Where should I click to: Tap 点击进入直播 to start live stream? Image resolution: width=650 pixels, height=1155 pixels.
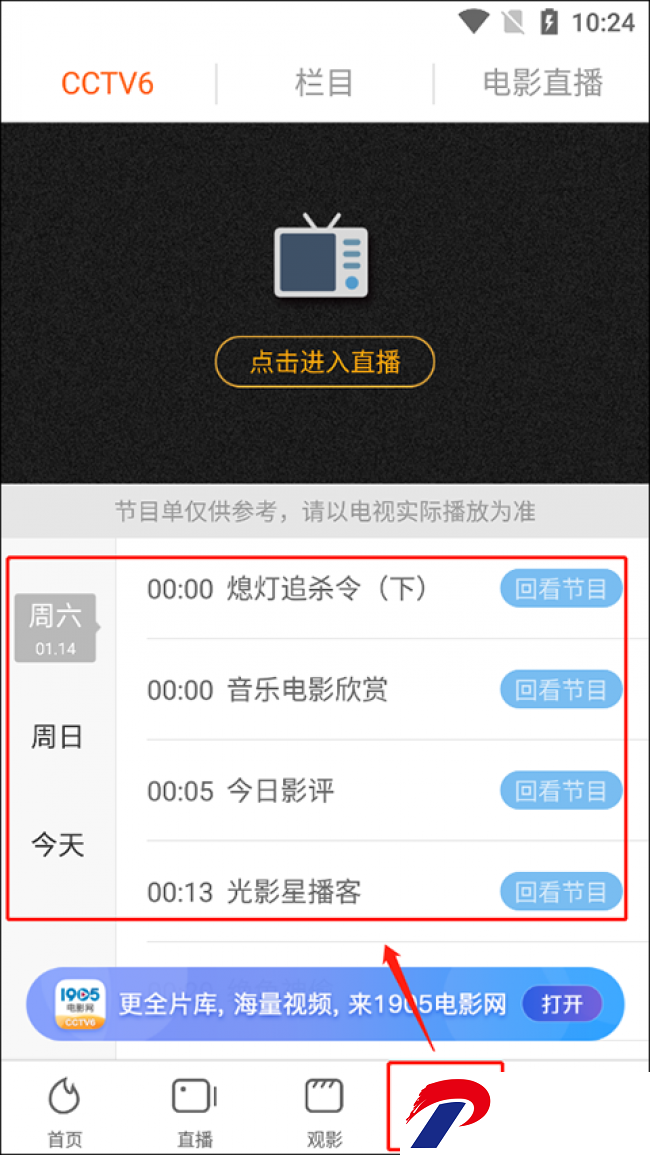(325, 362)
